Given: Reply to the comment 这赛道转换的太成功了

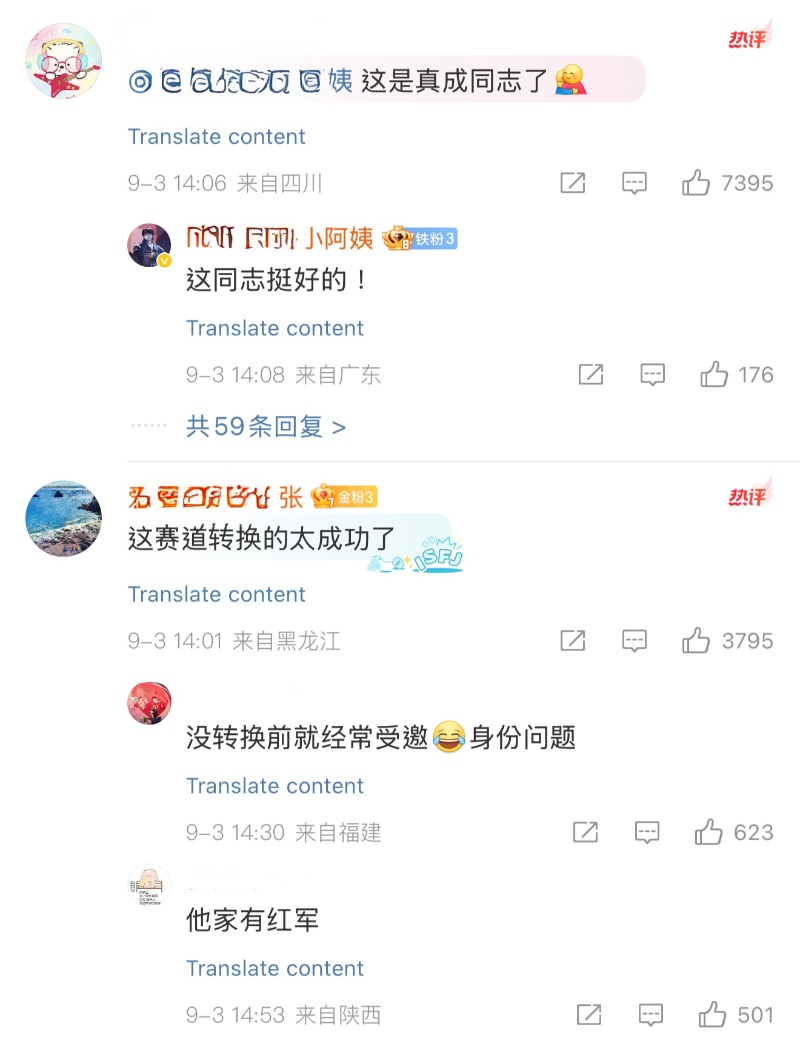Looking at the screenshot, I should pyautogui.click(x=634, y=641).
